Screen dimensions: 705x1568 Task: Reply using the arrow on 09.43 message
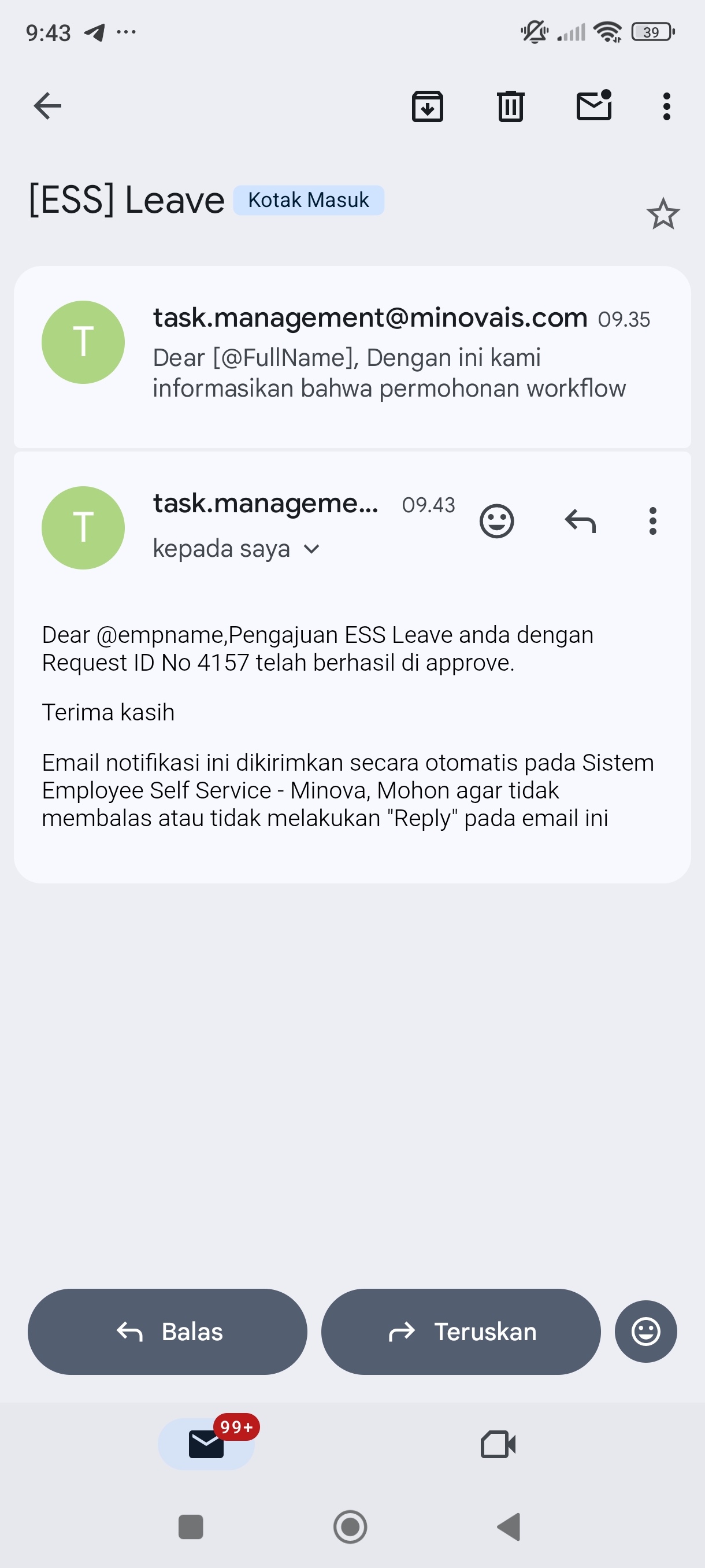580,521
